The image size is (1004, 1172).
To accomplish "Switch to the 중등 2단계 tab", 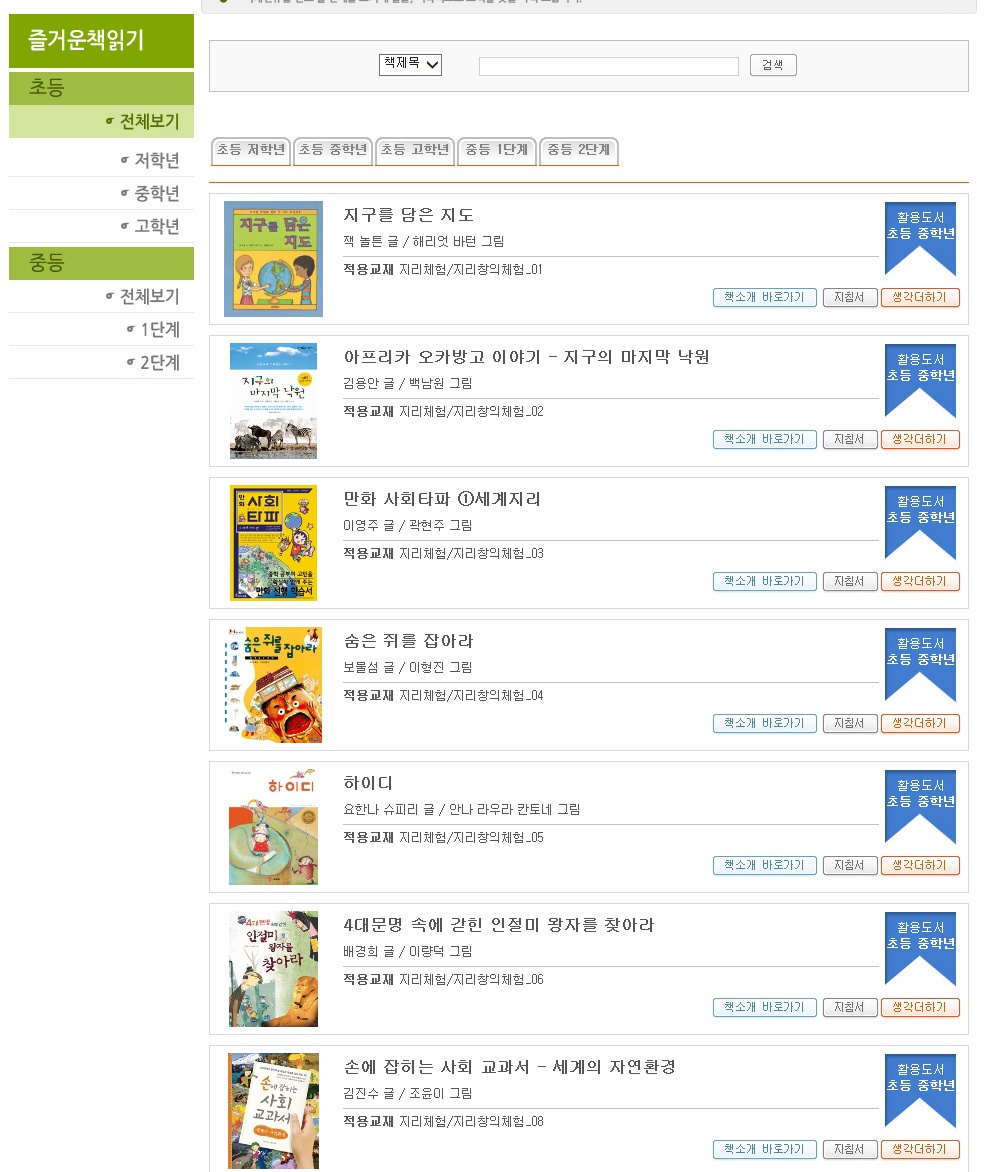I will pyautogui.click(x=579, y=151).
